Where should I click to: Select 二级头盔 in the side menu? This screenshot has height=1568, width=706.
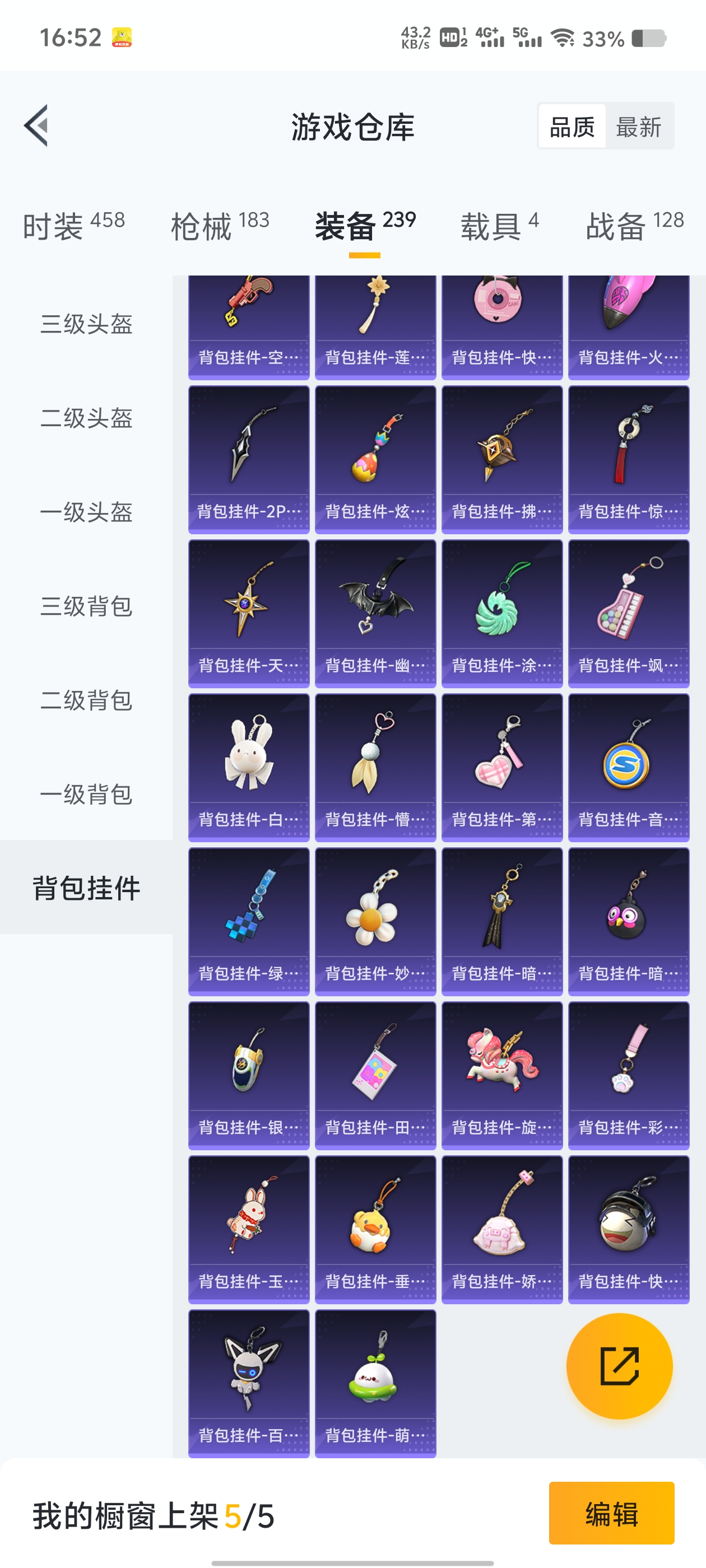pyautogui.click(x=86, y=418)
